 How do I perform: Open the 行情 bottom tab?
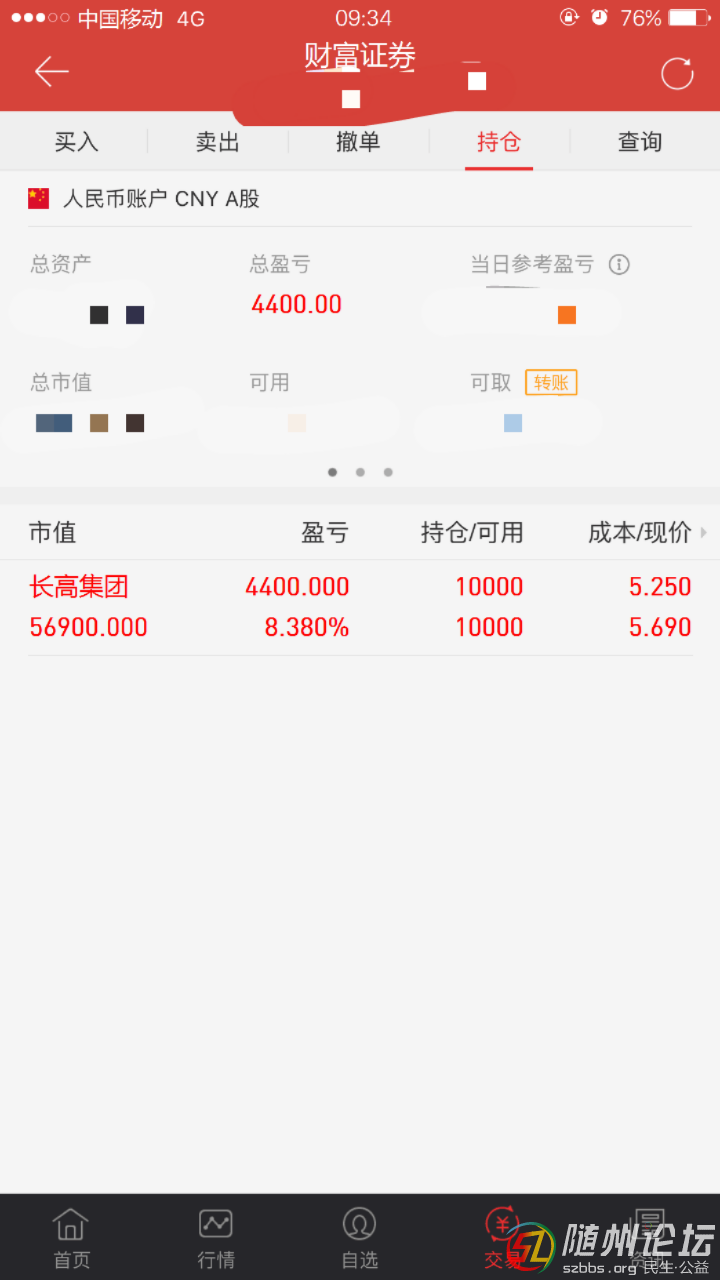[x=216, y=1237]
